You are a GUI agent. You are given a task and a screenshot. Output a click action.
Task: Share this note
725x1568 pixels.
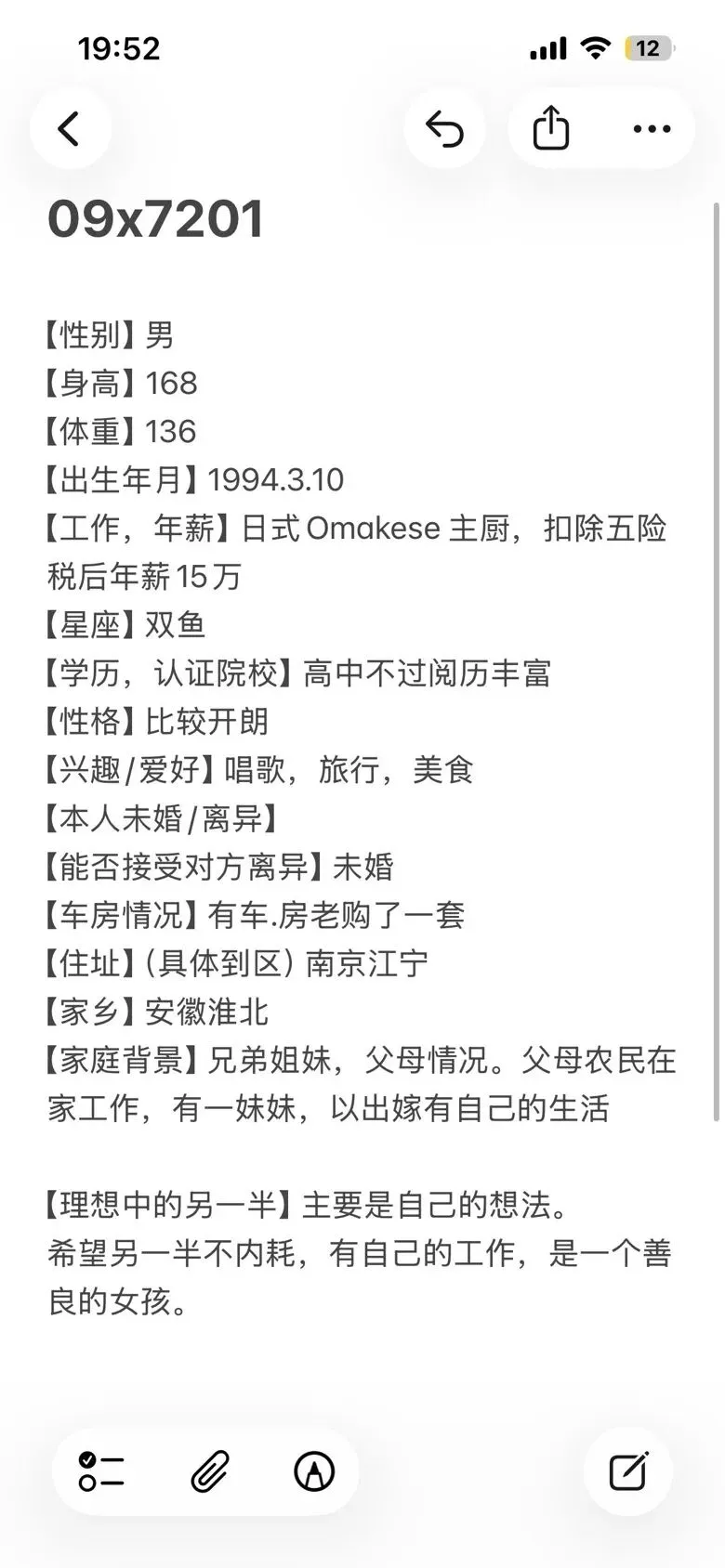pos(550,128)
